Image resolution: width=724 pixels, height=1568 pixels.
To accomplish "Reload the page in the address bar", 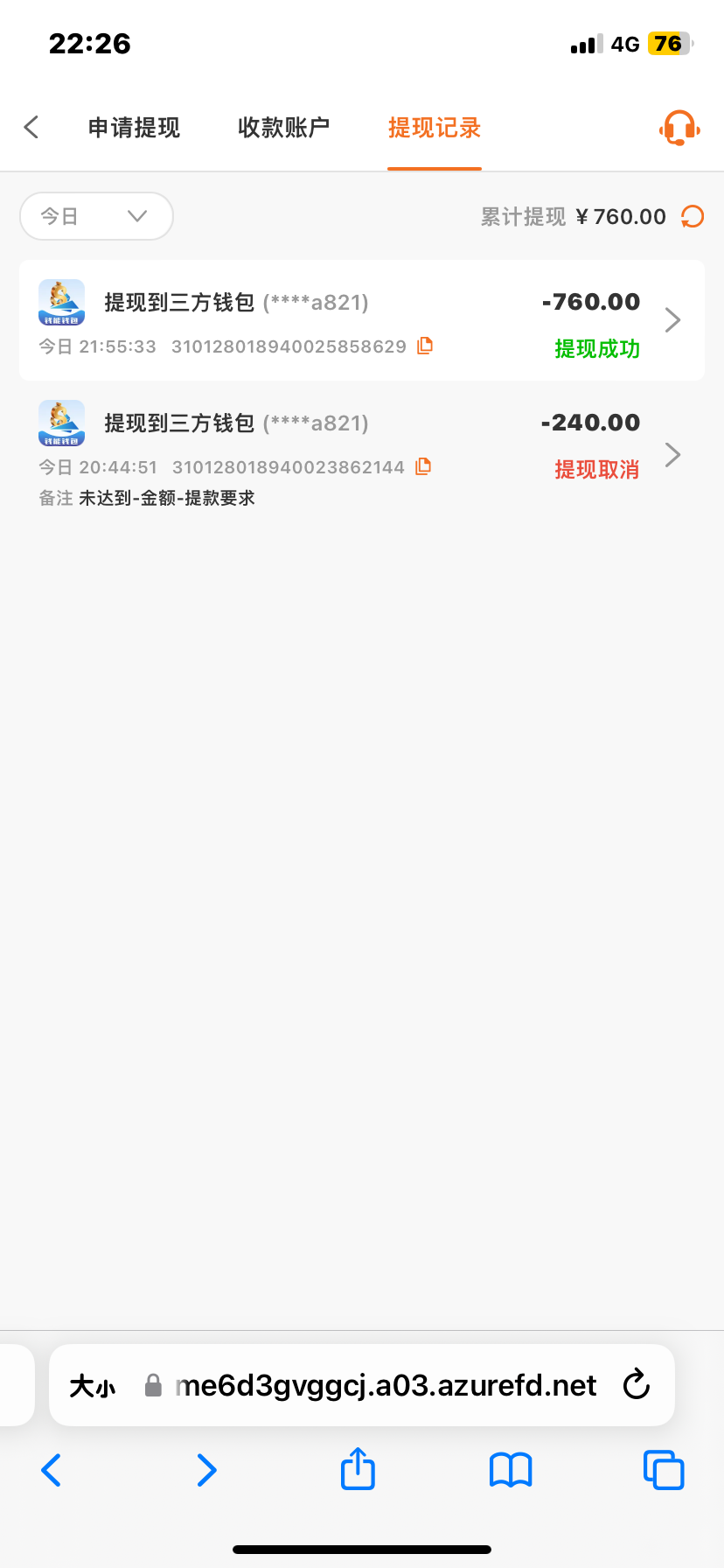I will [637, 1384].
